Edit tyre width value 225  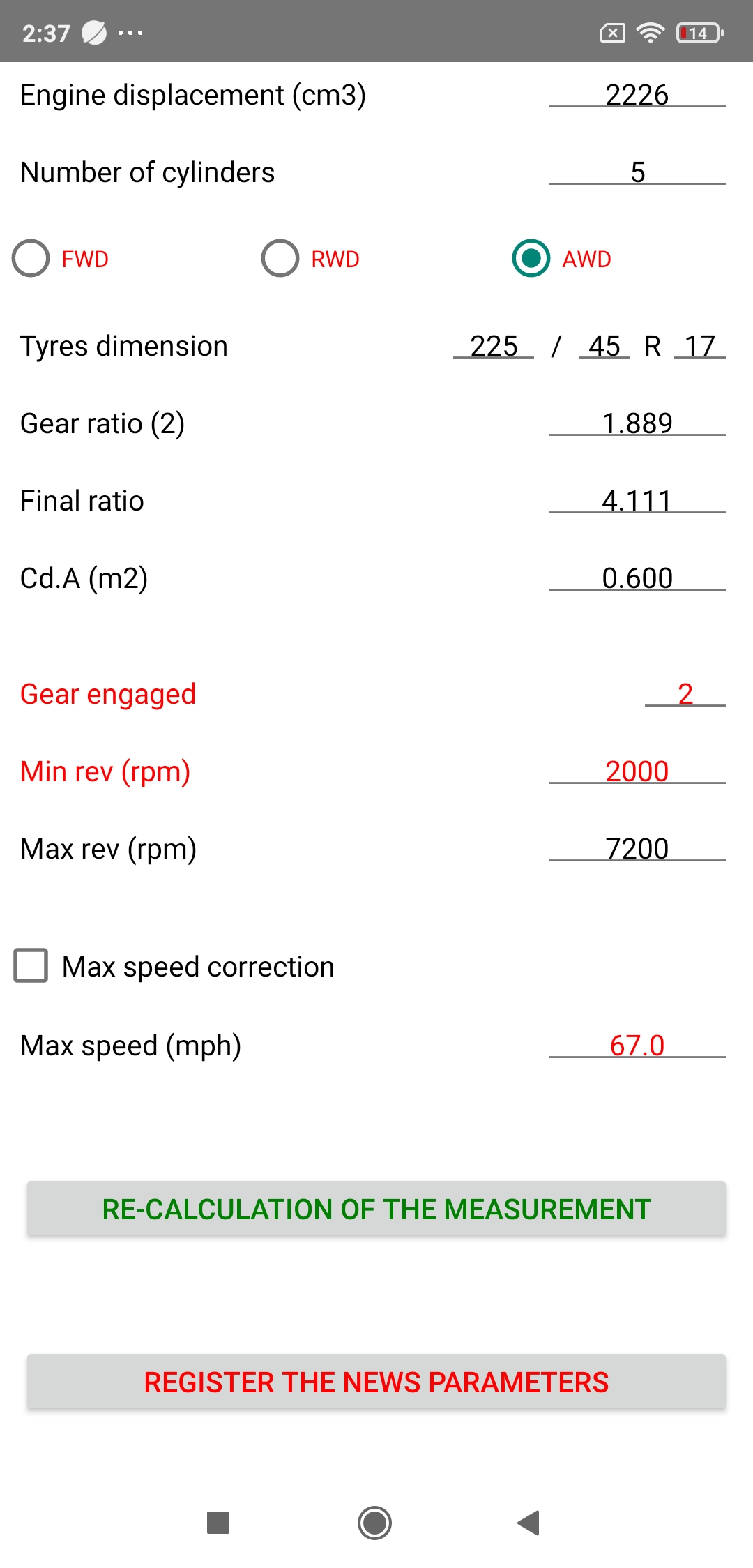coord(494,346)
